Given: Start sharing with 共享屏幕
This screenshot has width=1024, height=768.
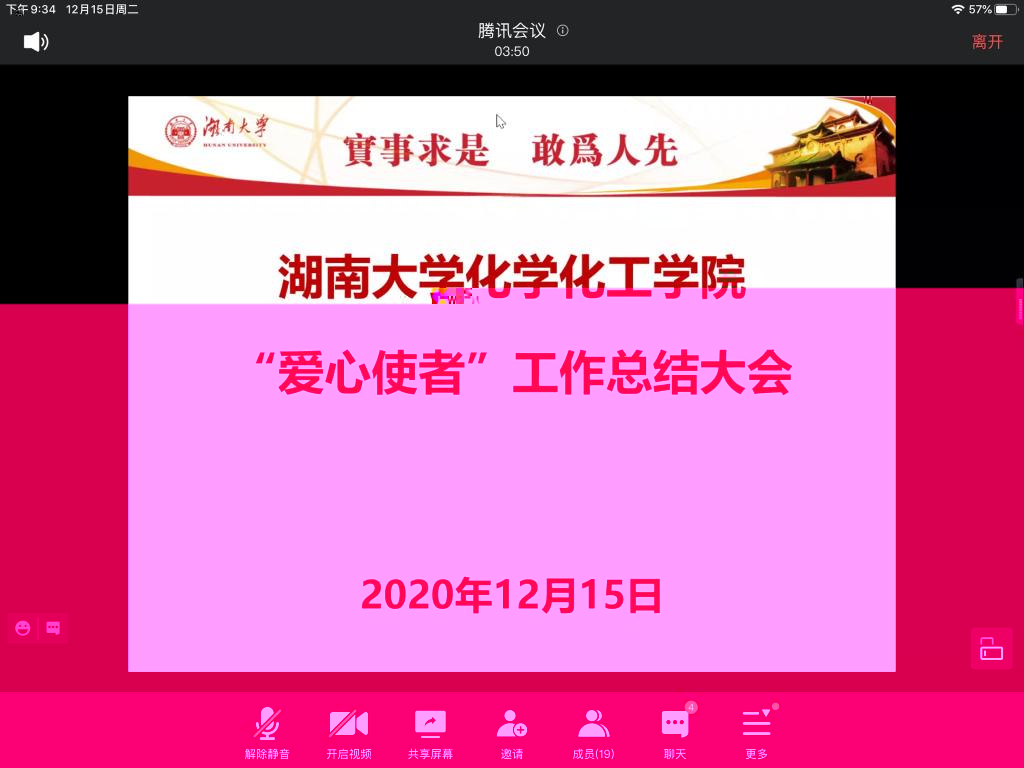Looking at the screenshot, I should 430,733.
